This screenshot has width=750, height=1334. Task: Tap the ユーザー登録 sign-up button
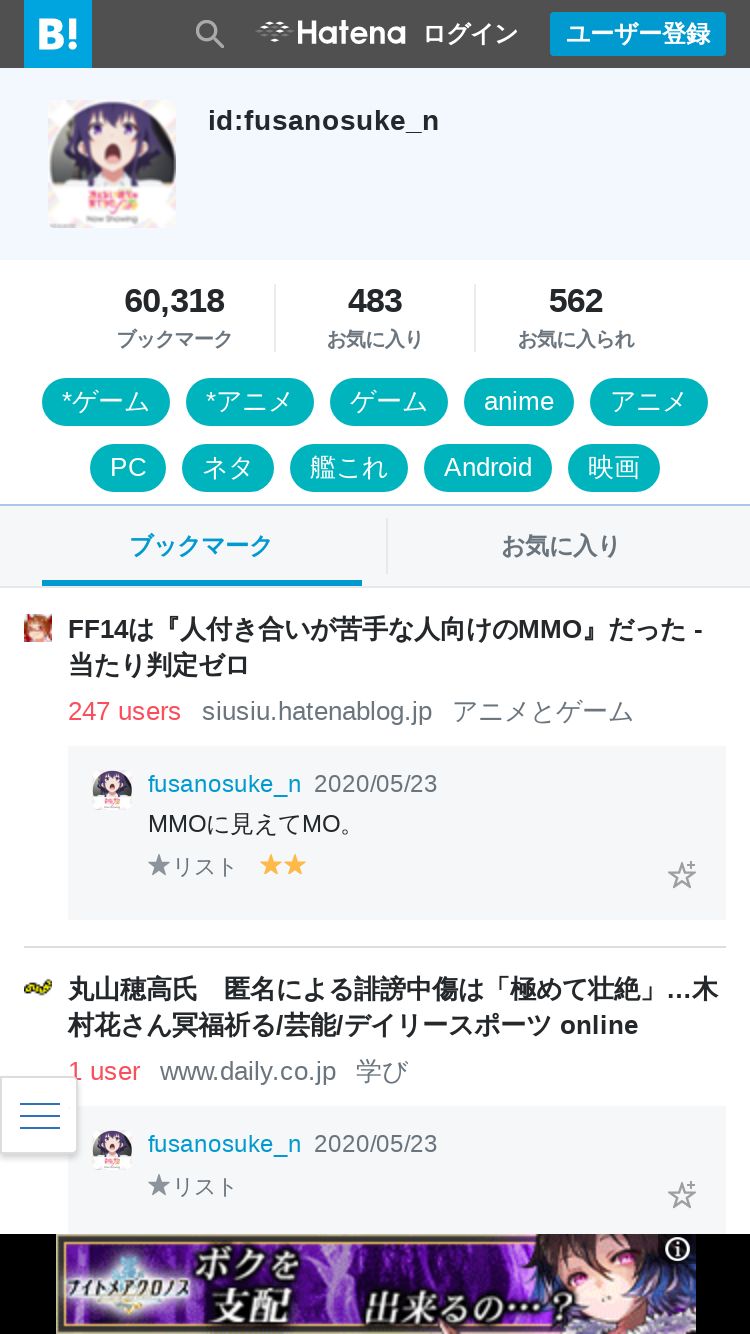click(x=638, y=34)
